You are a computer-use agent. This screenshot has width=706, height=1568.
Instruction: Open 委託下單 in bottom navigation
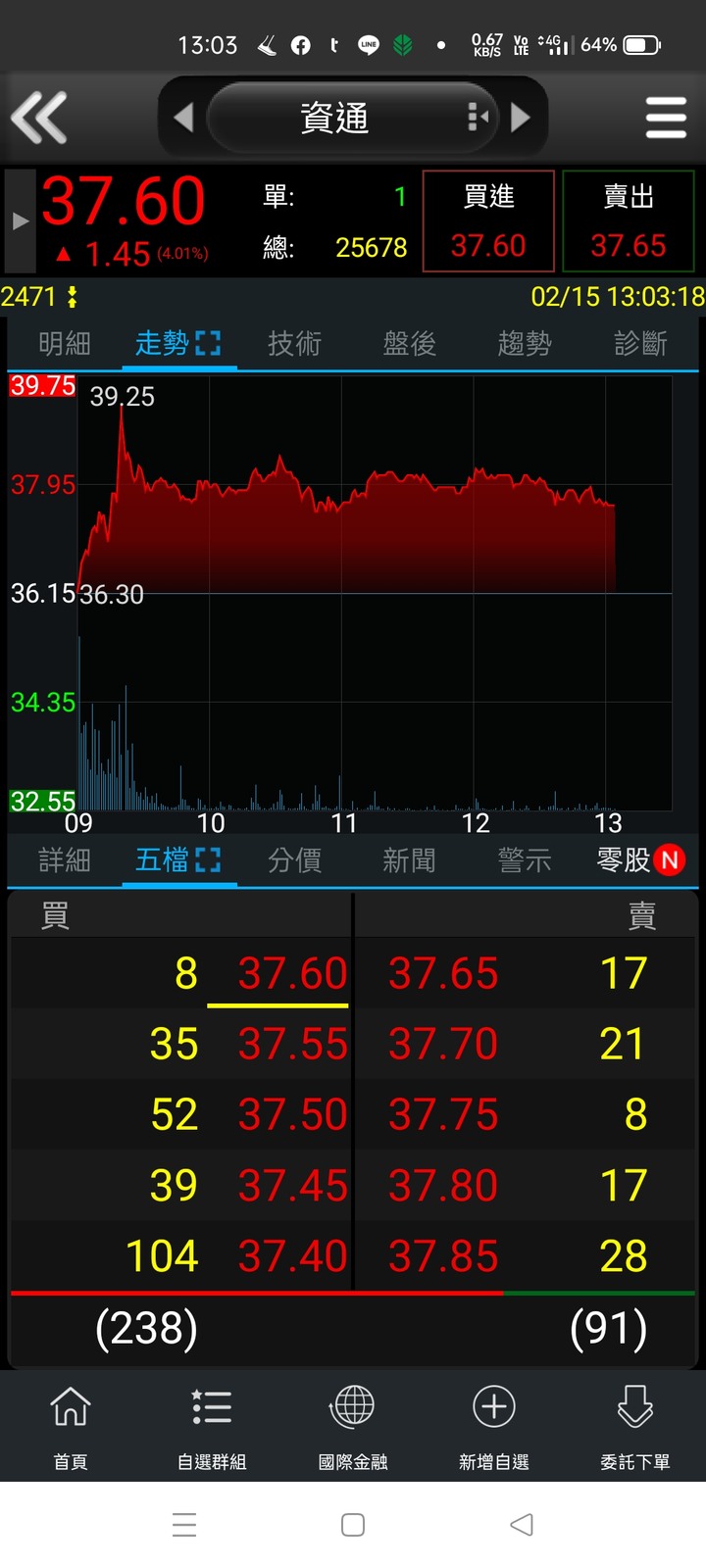[x=635, y=1427]
